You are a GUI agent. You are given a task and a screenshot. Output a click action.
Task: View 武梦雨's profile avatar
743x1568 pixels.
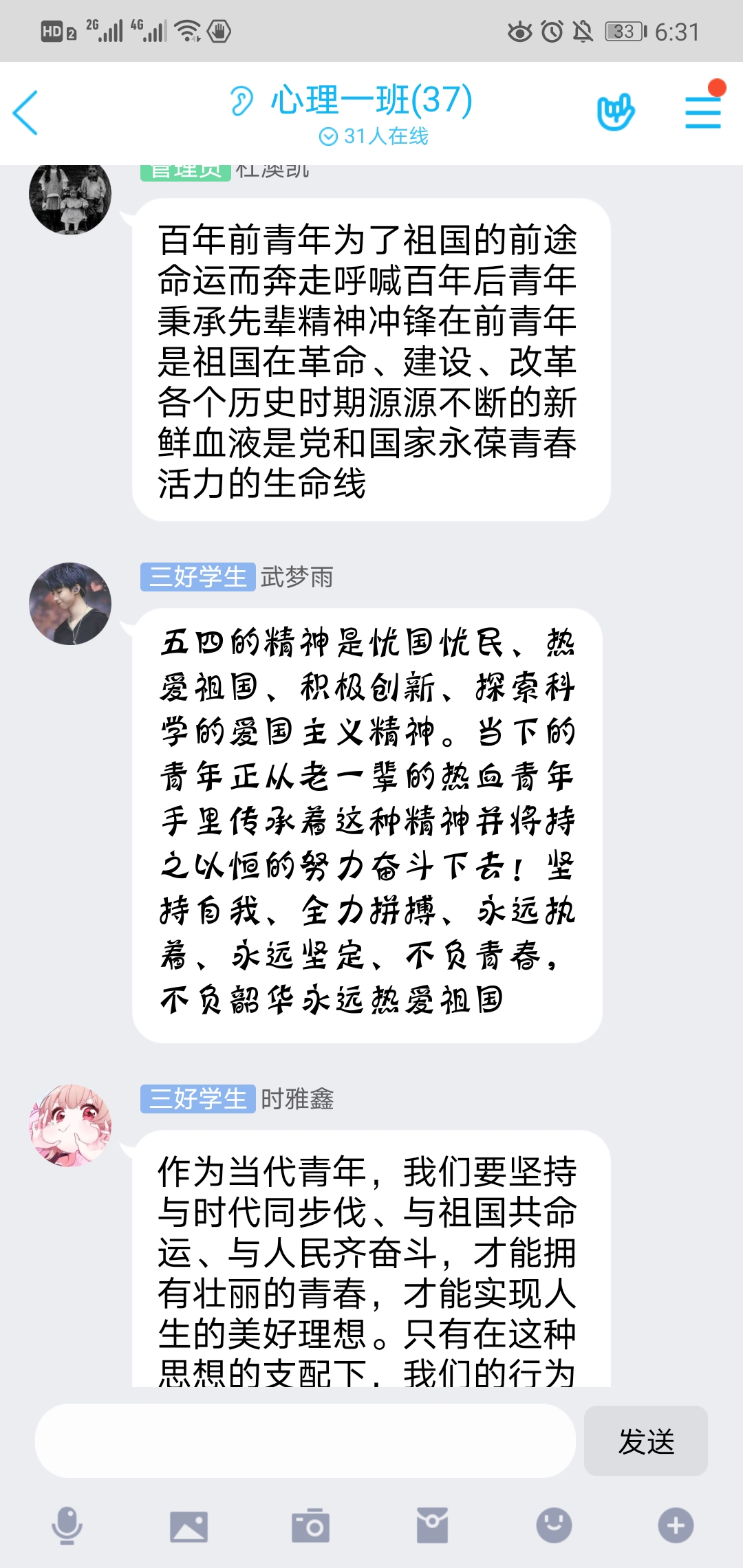(x=70, y=604)
